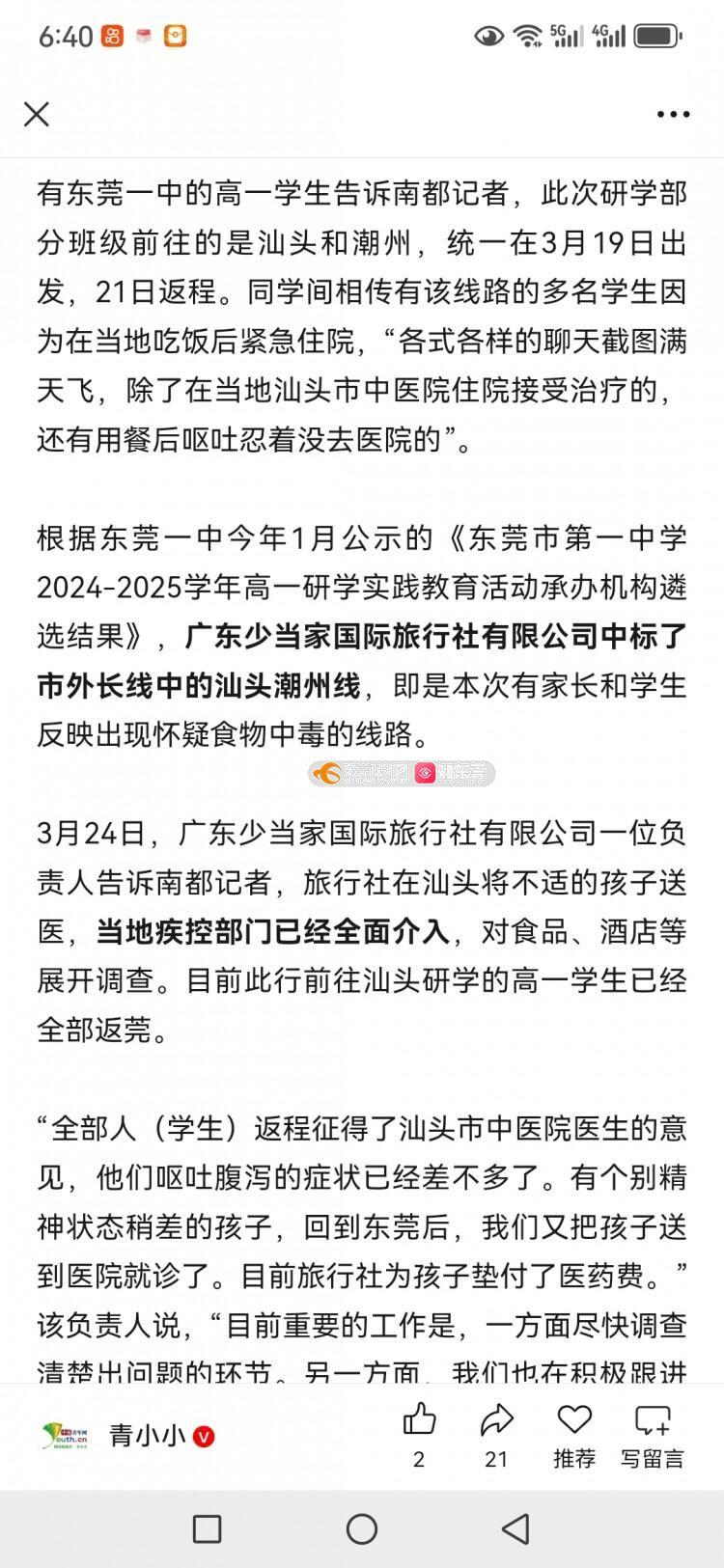Tap the 推荐 heart icon
Screen dimensions: 724x1568
(574, 1420)
